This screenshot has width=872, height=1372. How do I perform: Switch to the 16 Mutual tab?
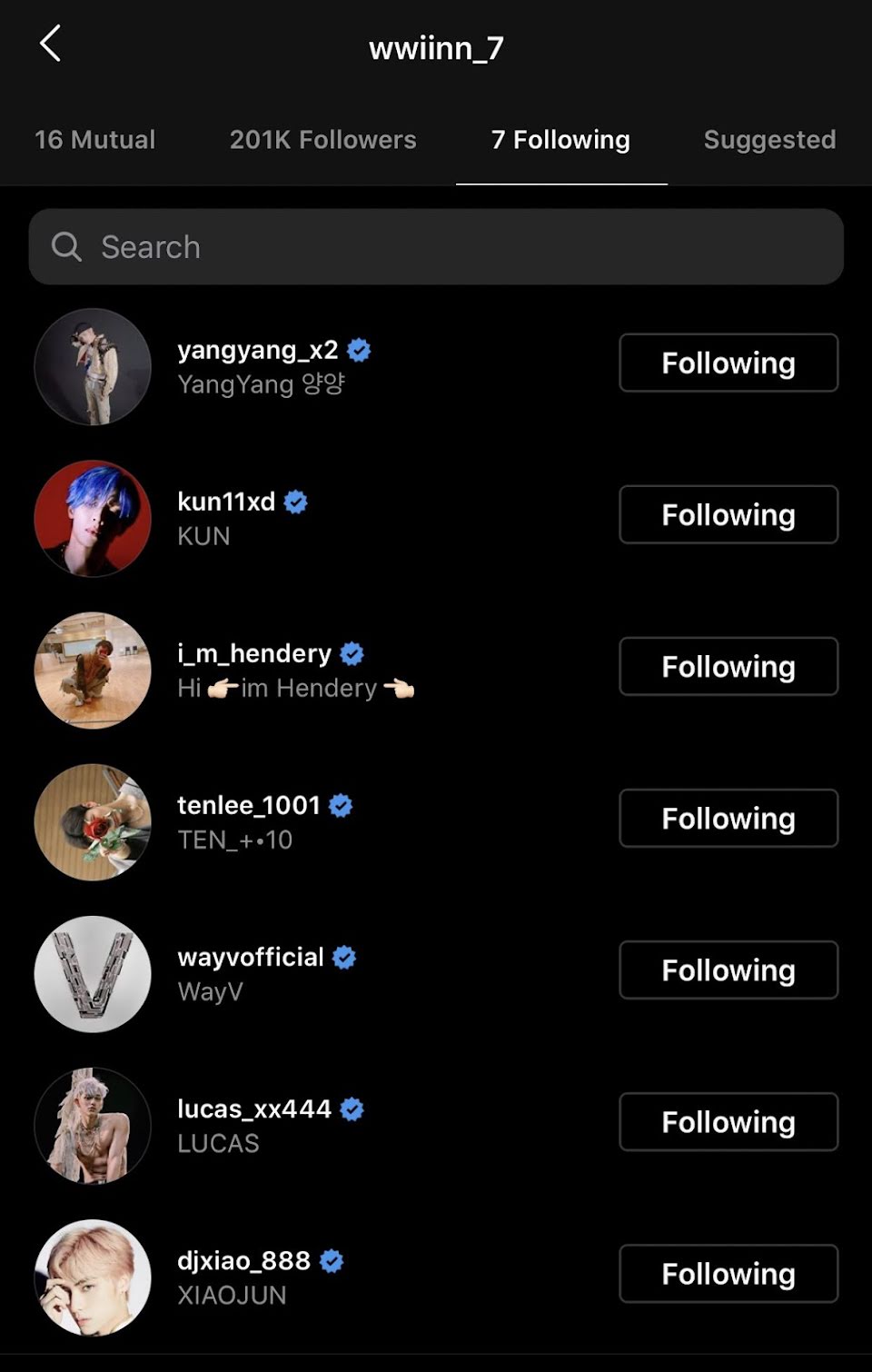(95, 140)
